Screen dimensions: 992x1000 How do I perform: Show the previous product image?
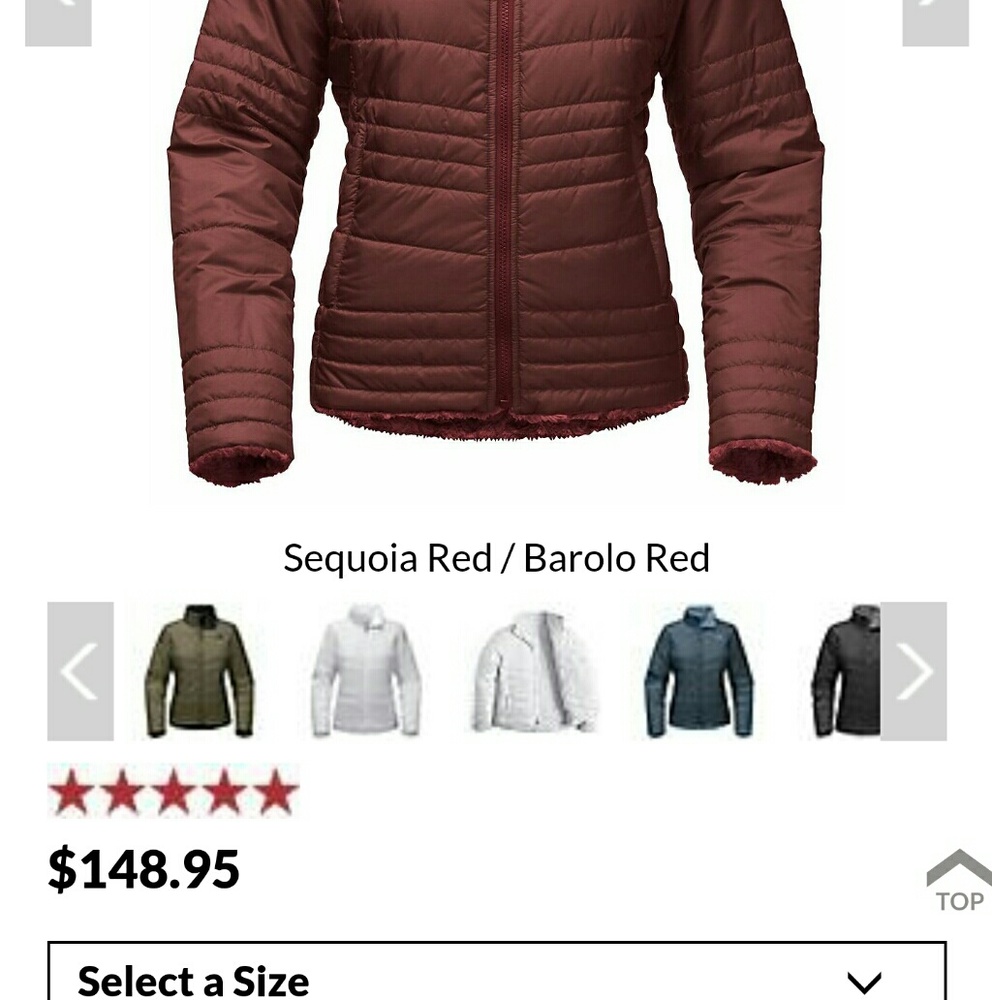(58, 20)
